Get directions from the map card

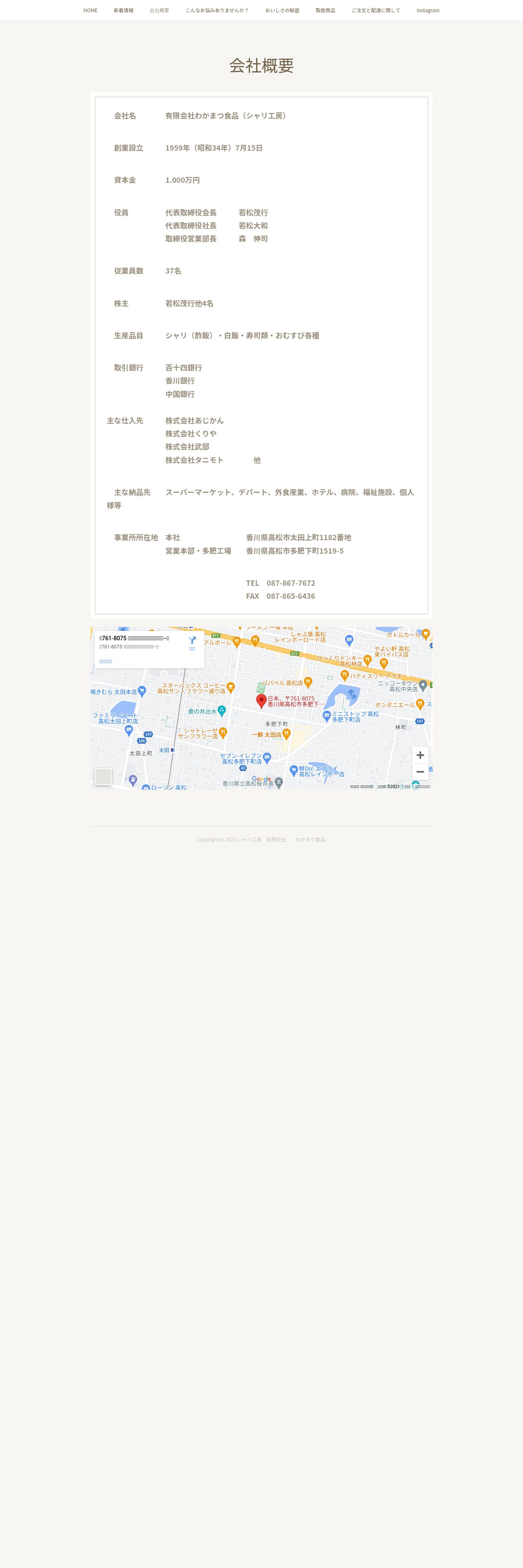192,644
